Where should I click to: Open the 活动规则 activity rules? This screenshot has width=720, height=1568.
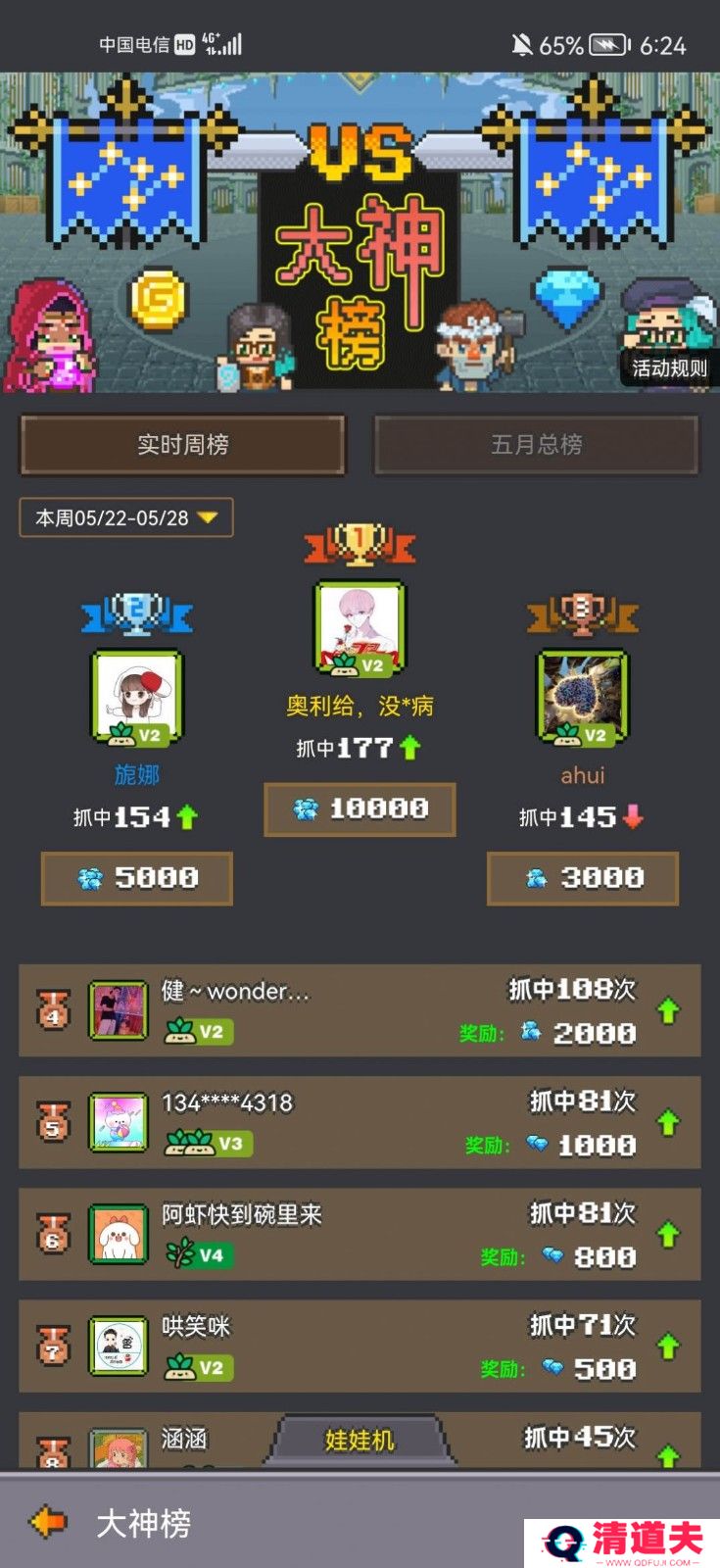pos(669,368)
